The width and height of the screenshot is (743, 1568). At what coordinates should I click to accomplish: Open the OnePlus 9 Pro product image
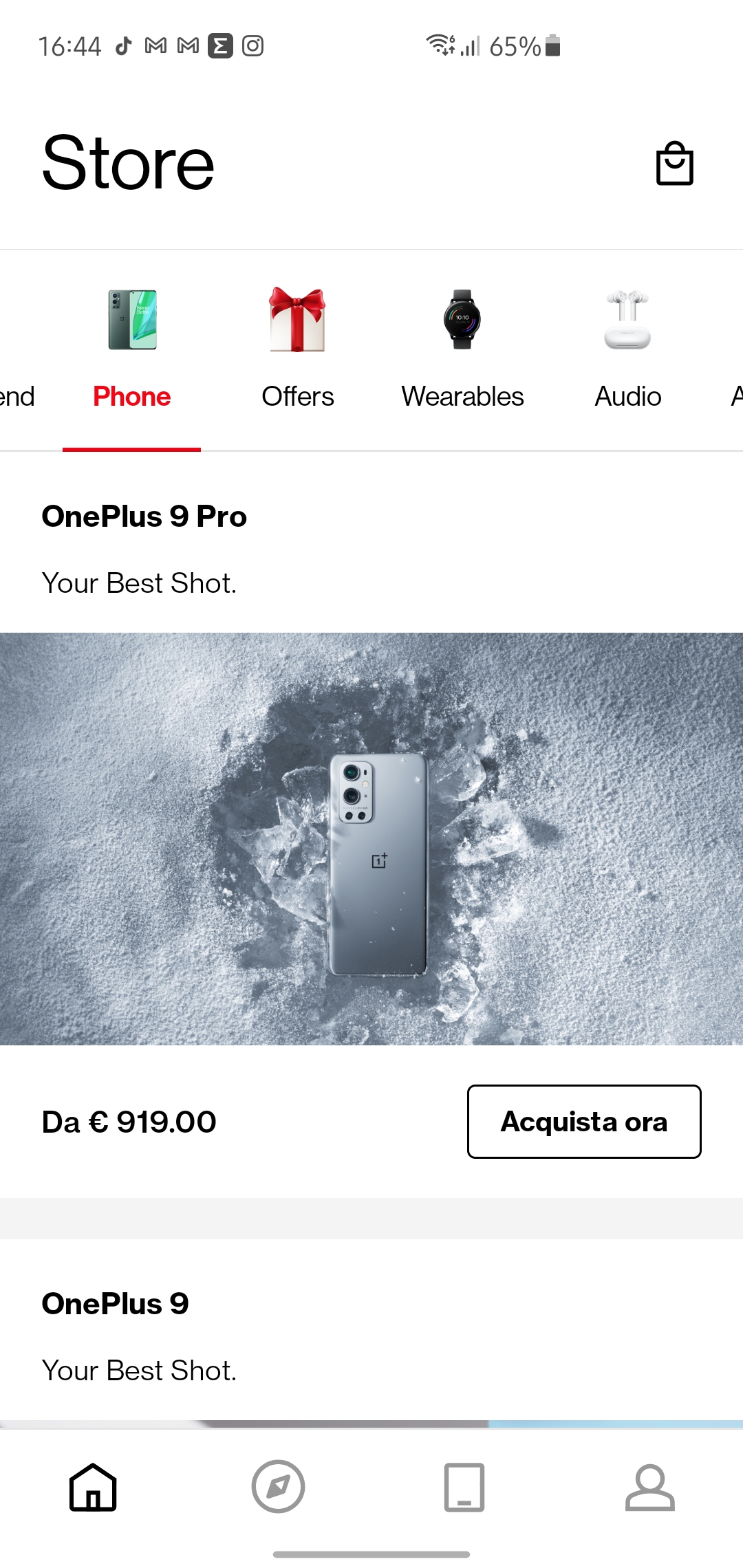tap(371, 839)
